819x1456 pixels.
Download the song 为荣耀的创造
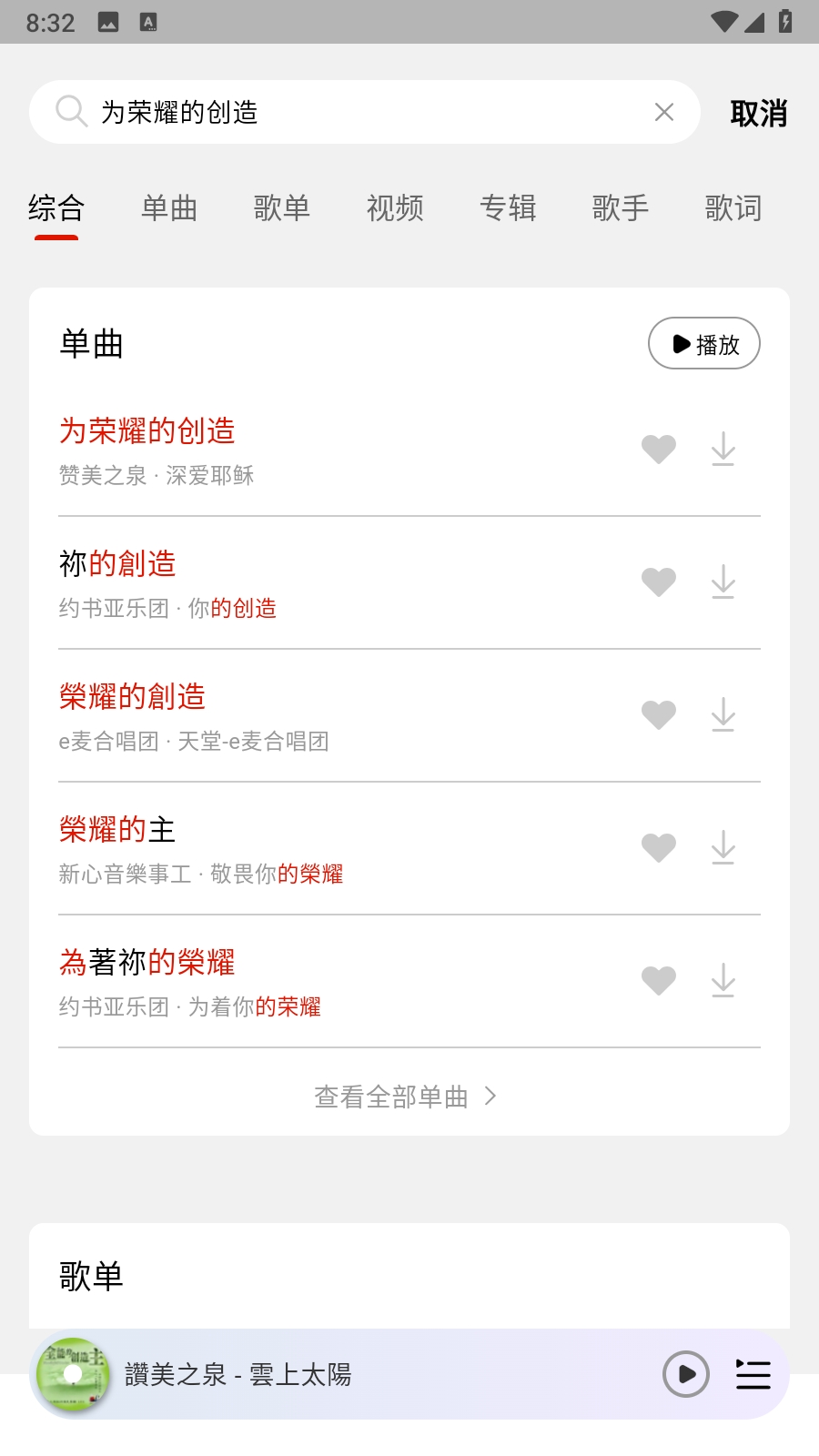tap(723, 450)
